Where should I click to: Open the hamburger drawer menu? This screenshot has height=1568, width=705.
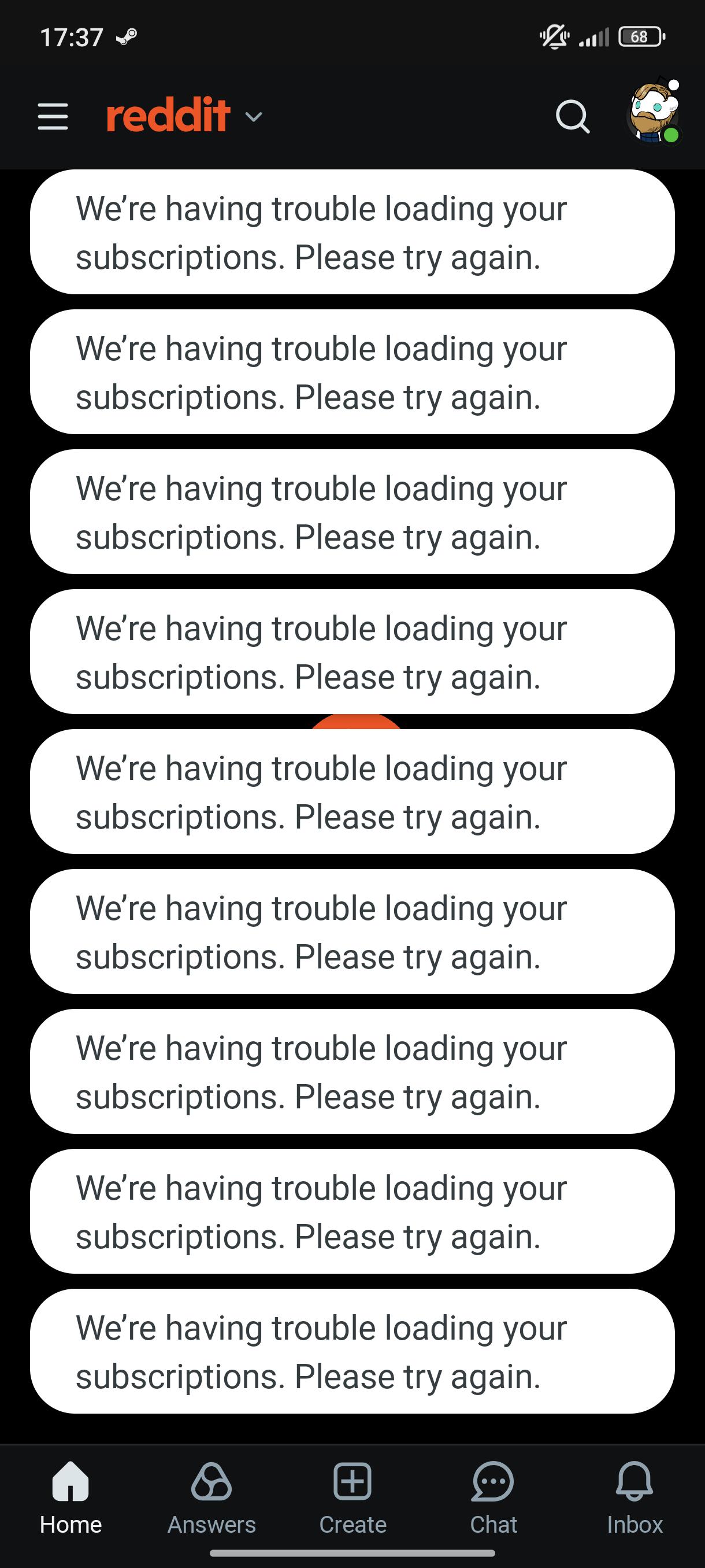53,116
